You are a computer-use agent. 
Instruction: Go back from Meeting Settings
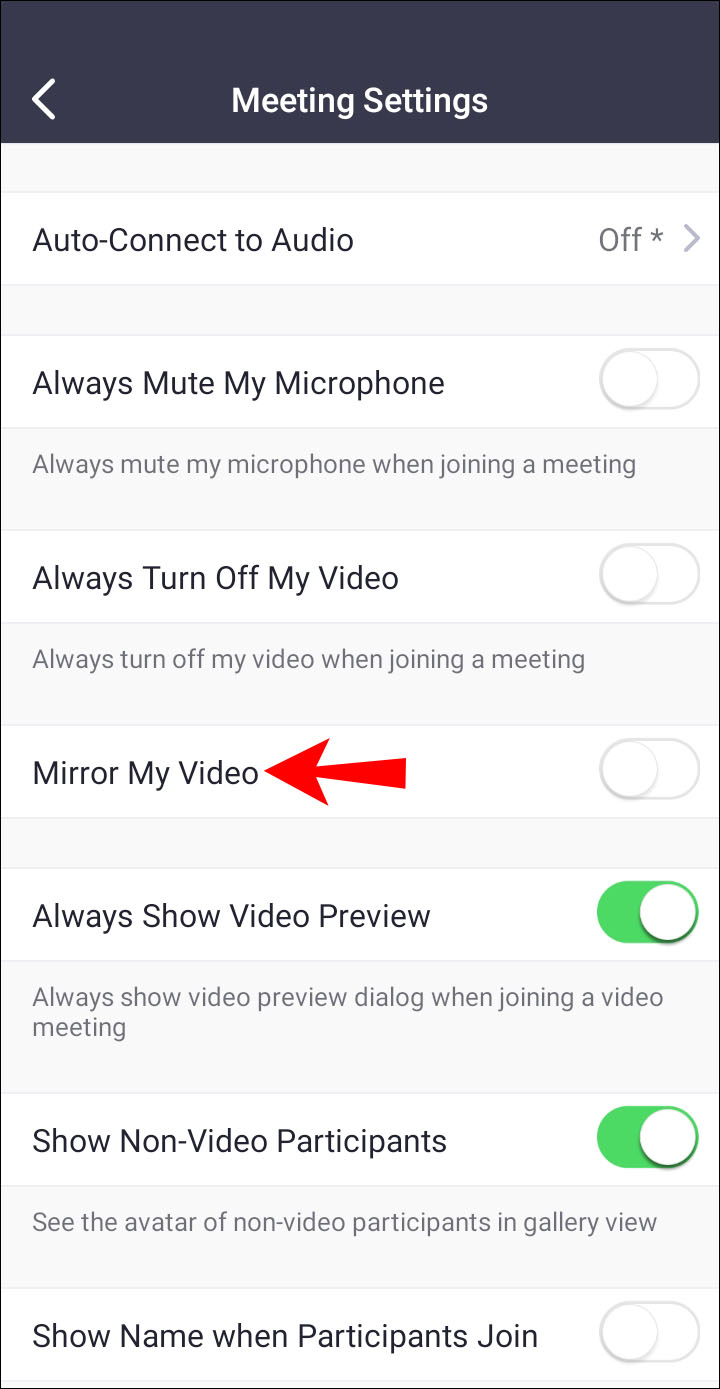44,100
